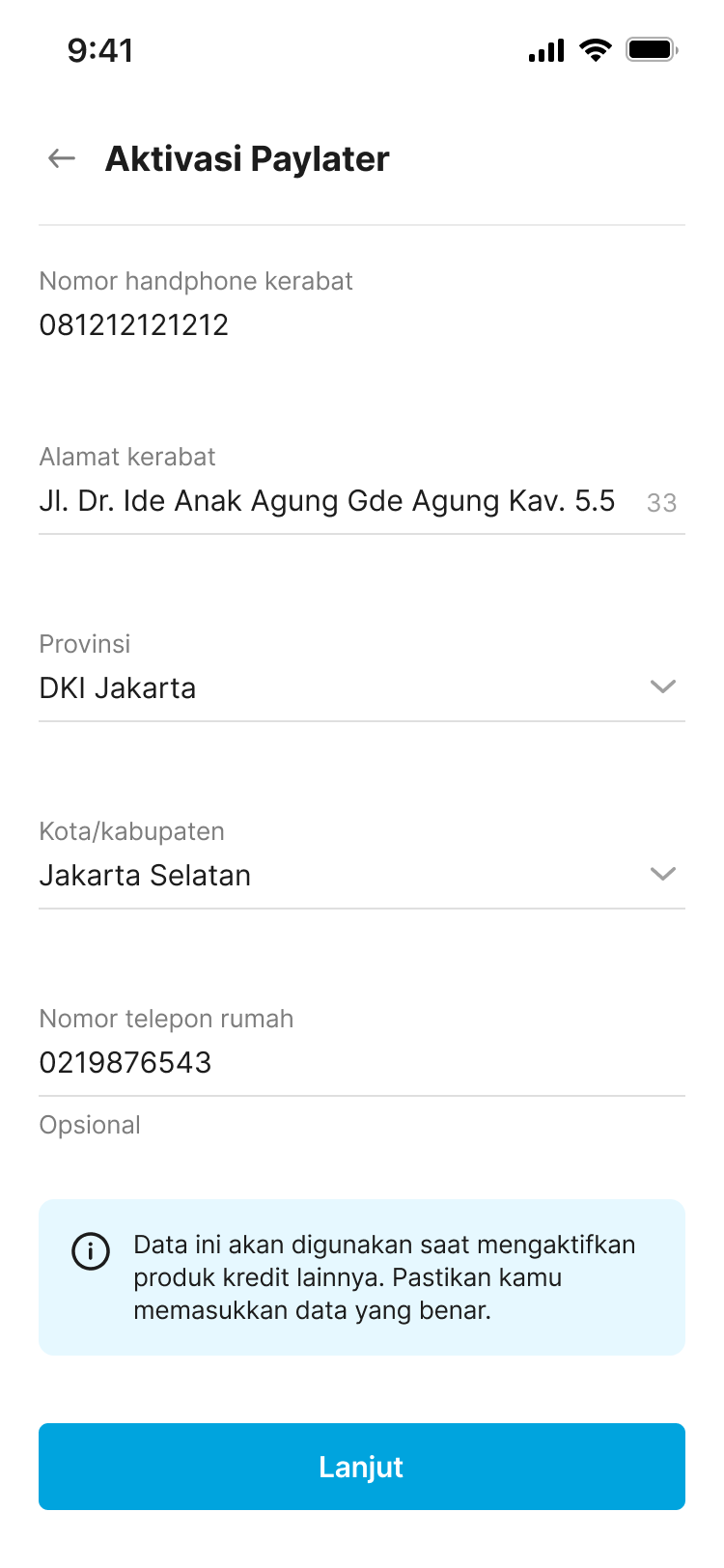
Task: Click the info icon in the blue notice box
Action: point(90,1251)
